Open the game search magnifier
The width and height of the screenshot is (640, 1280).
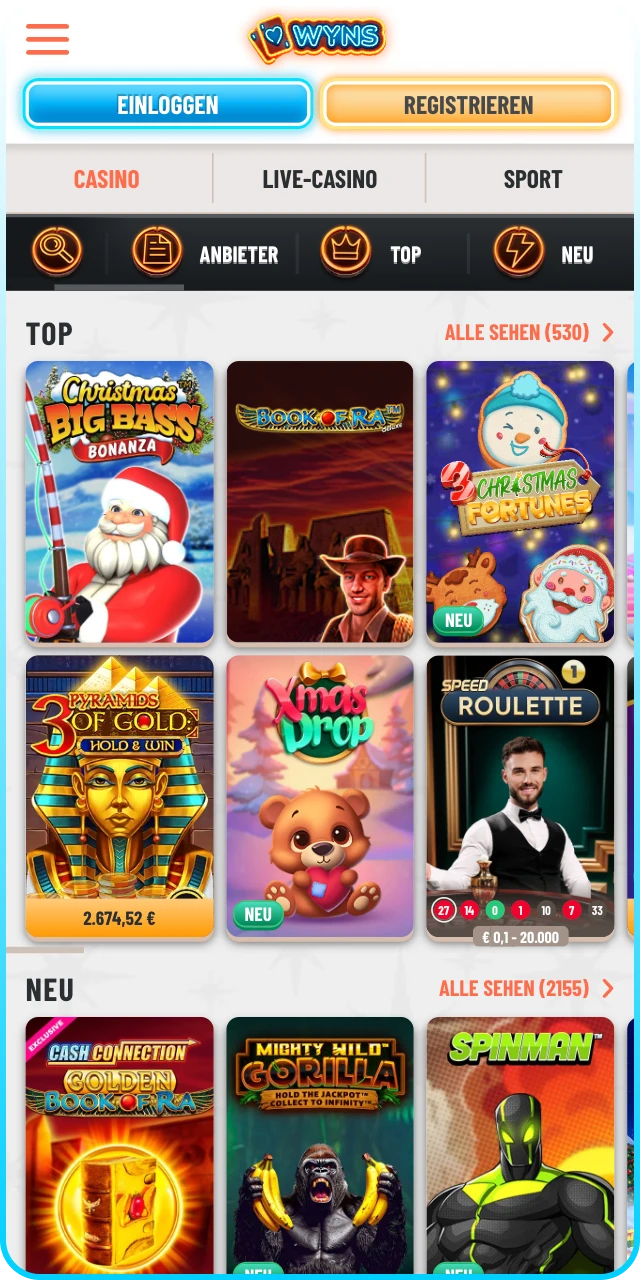(56, 251)
